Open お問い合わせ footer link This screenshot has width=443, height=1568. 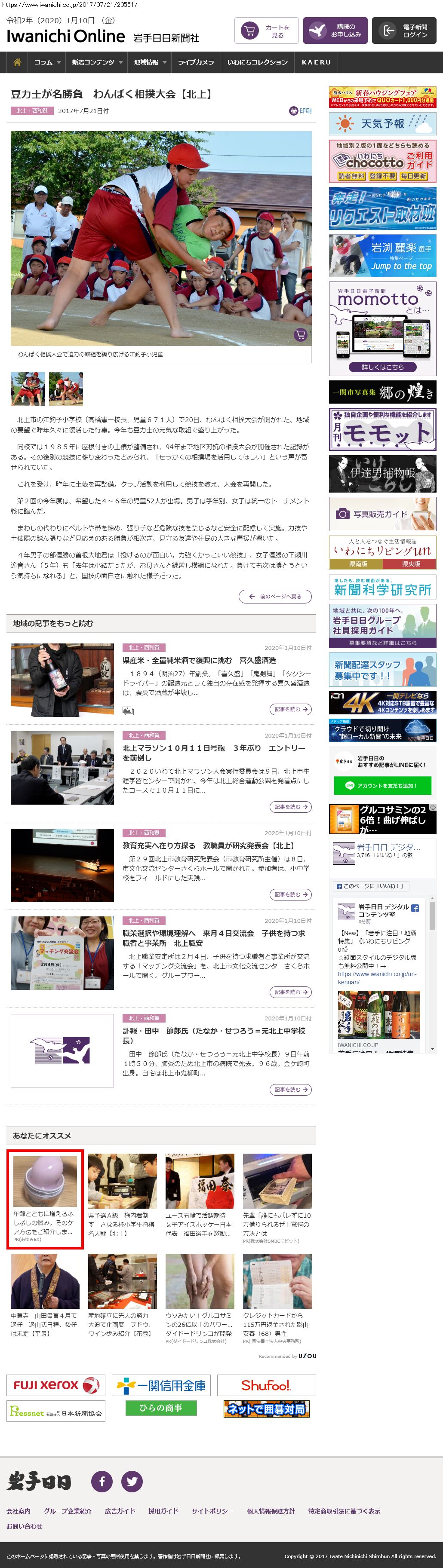(x=25, y=1526)
